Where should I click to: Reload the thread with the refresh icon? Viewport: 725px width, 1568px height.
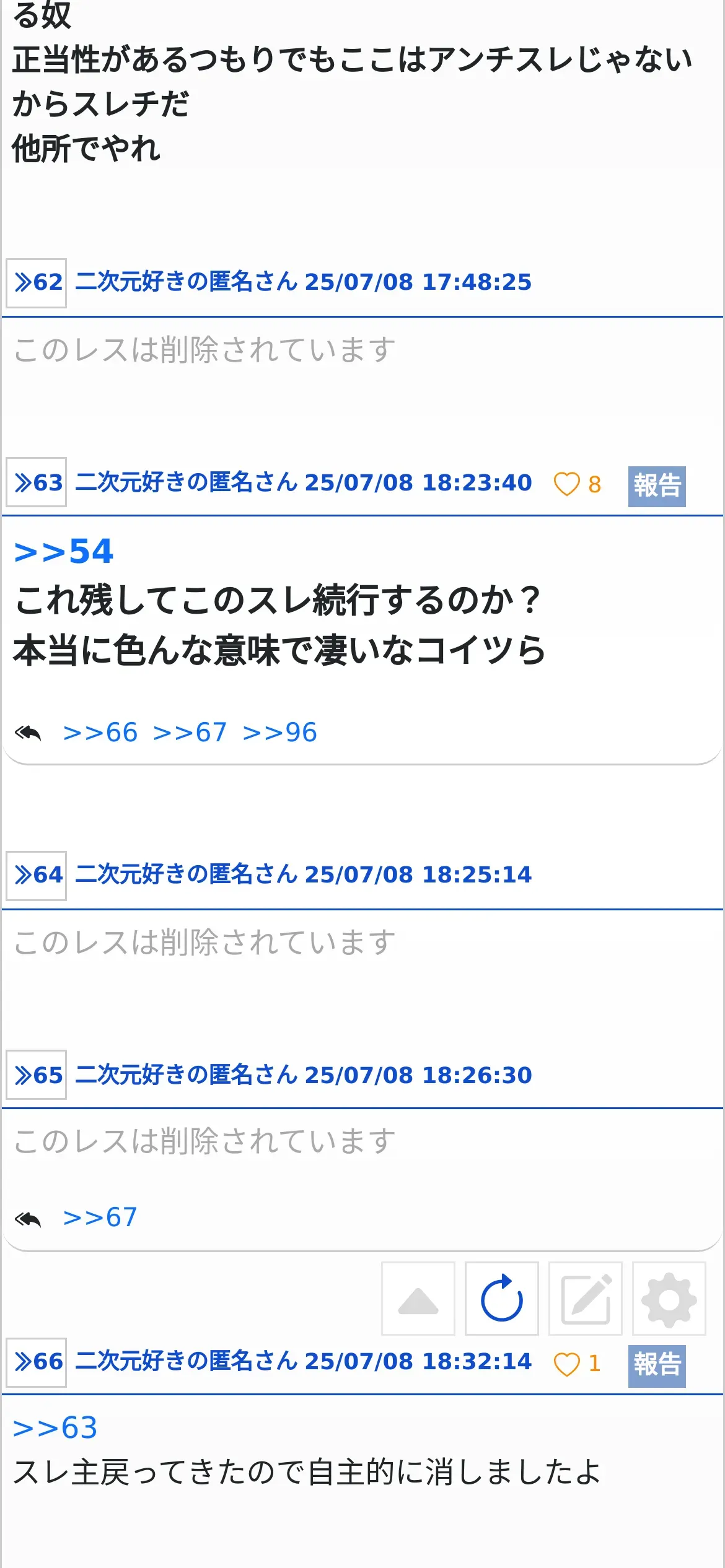click(x=502, y=1299)
